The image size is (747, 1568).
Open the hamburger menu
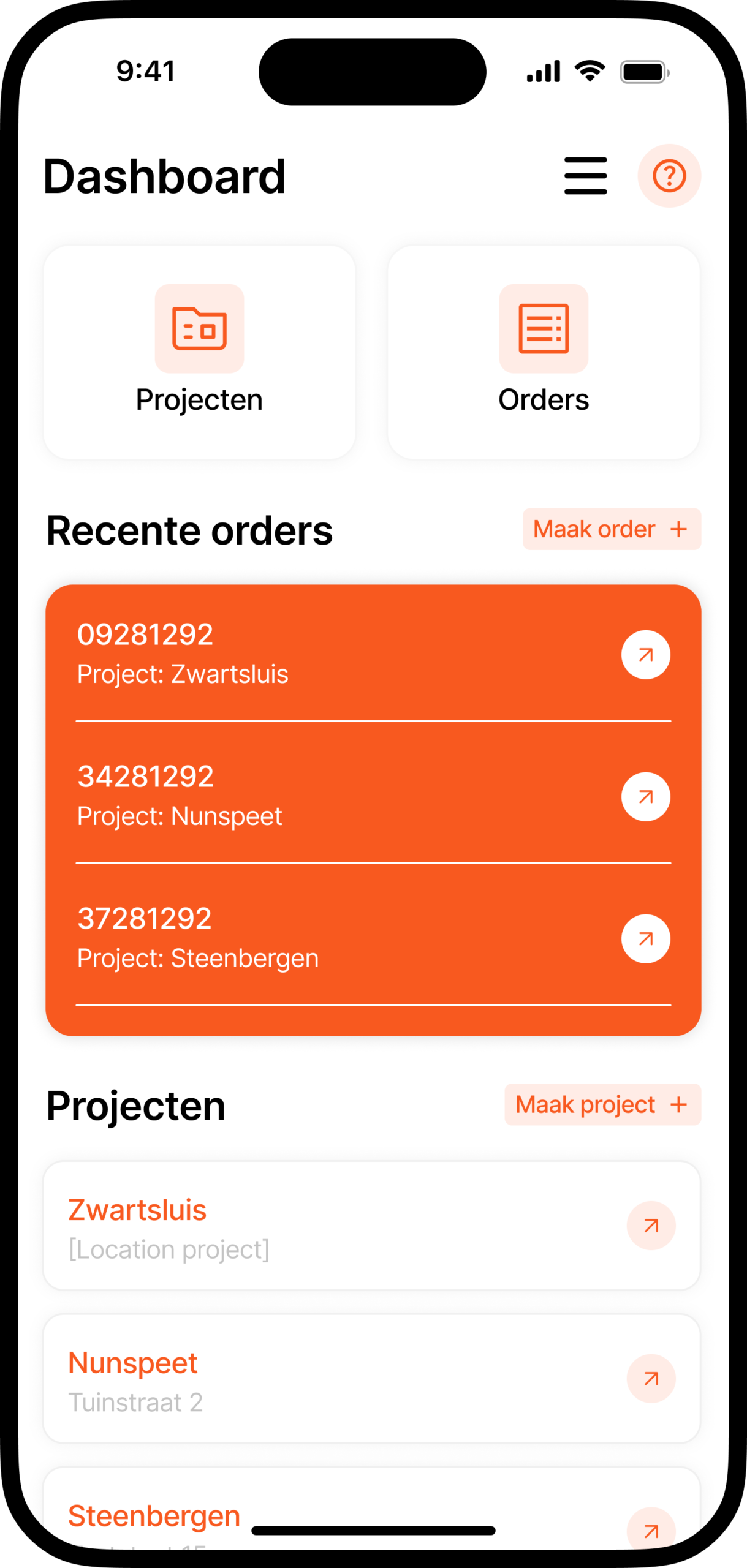tap(585, 176)
